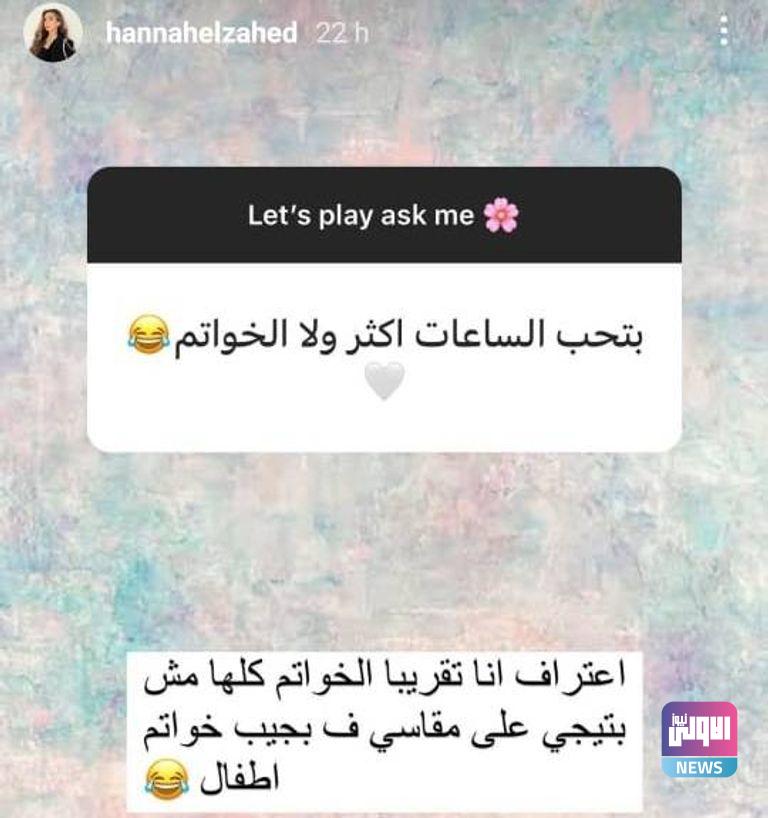Open the story overflow menu
768x818 pixels.
[724, 31]
